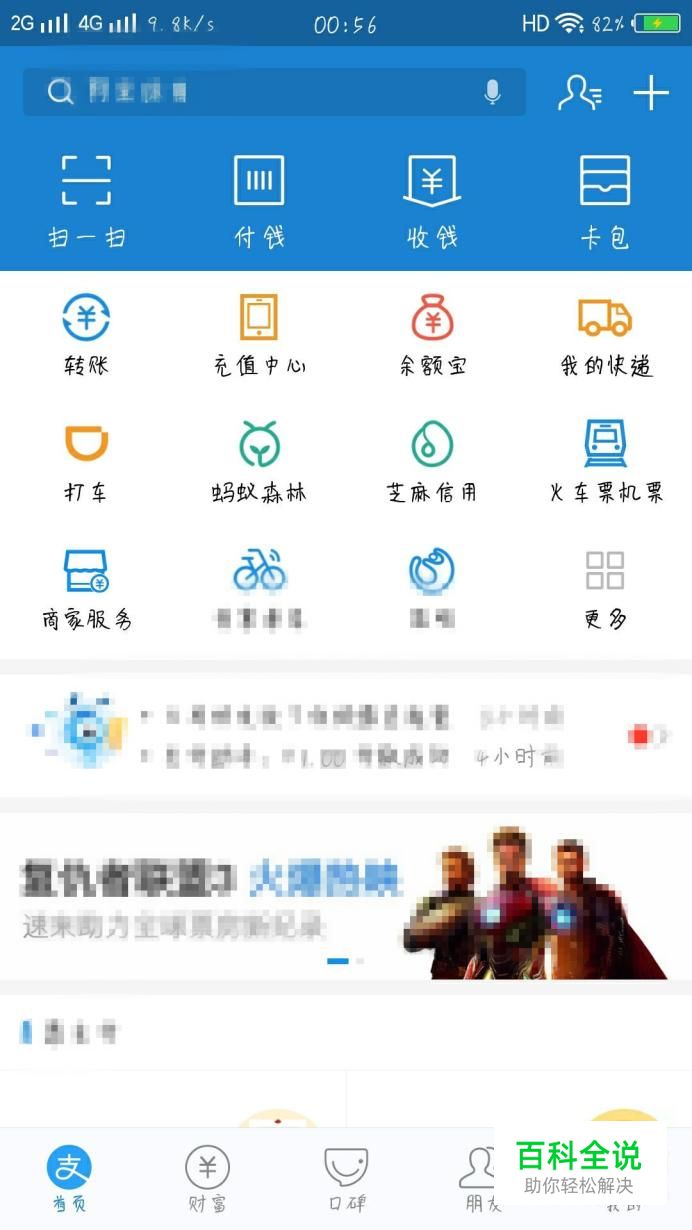Switch to the 口碑 tab

pyautogui.click(x=346, y=1180)
